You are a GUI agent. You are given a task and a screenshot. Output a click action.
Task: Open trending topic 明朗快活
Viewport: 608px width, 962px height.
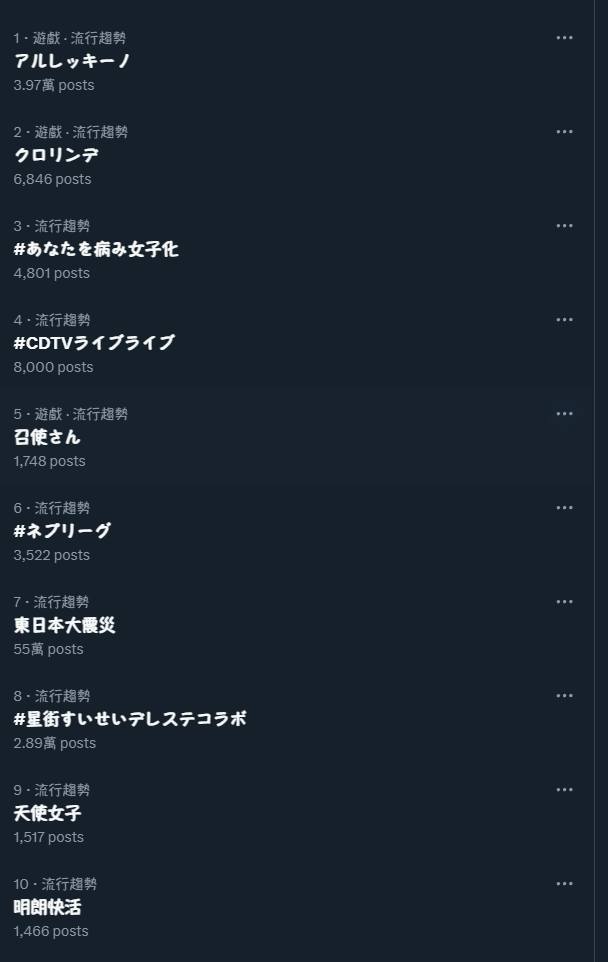pyautogui.click(x=47, y=907)
